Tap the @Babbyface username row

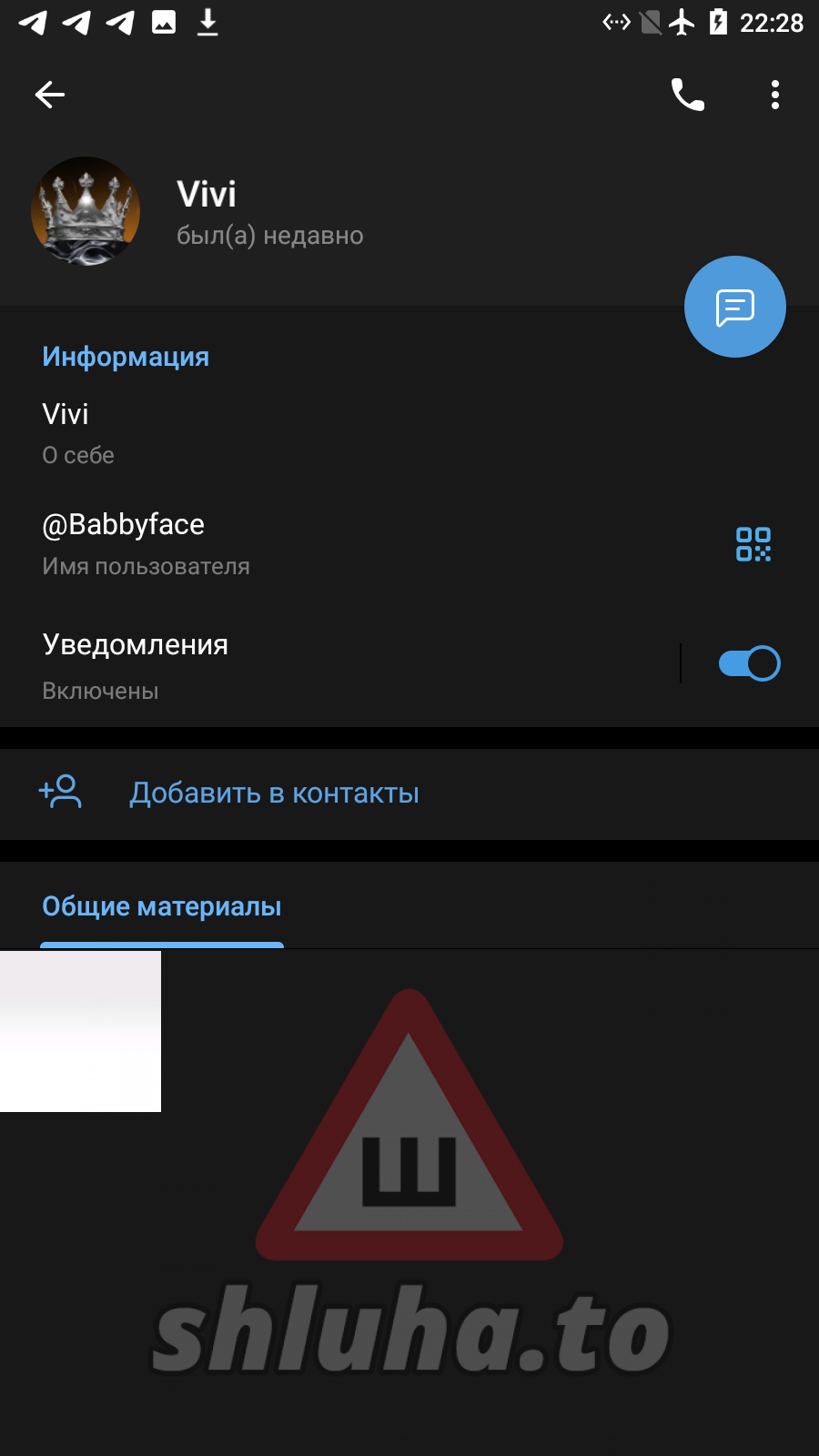point(273,543)
